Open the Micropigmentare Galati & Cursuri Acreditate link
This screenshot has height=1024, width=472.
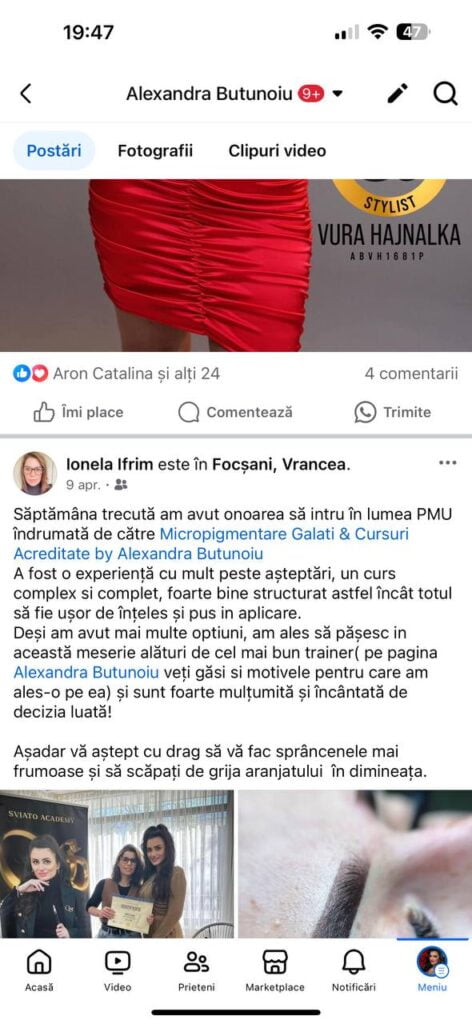pyautogui.click(x=211, y=544)
